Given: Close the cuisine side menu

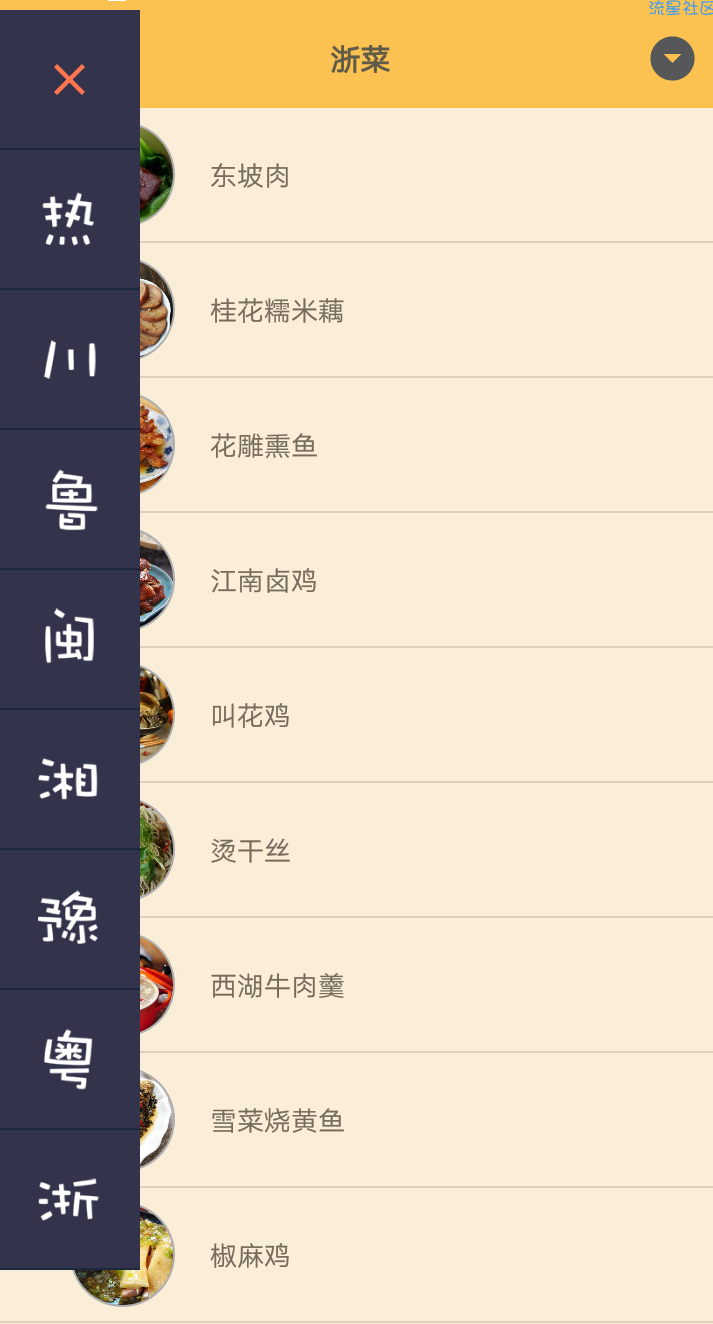Looking at the screenshot, I should coord(69,80).
